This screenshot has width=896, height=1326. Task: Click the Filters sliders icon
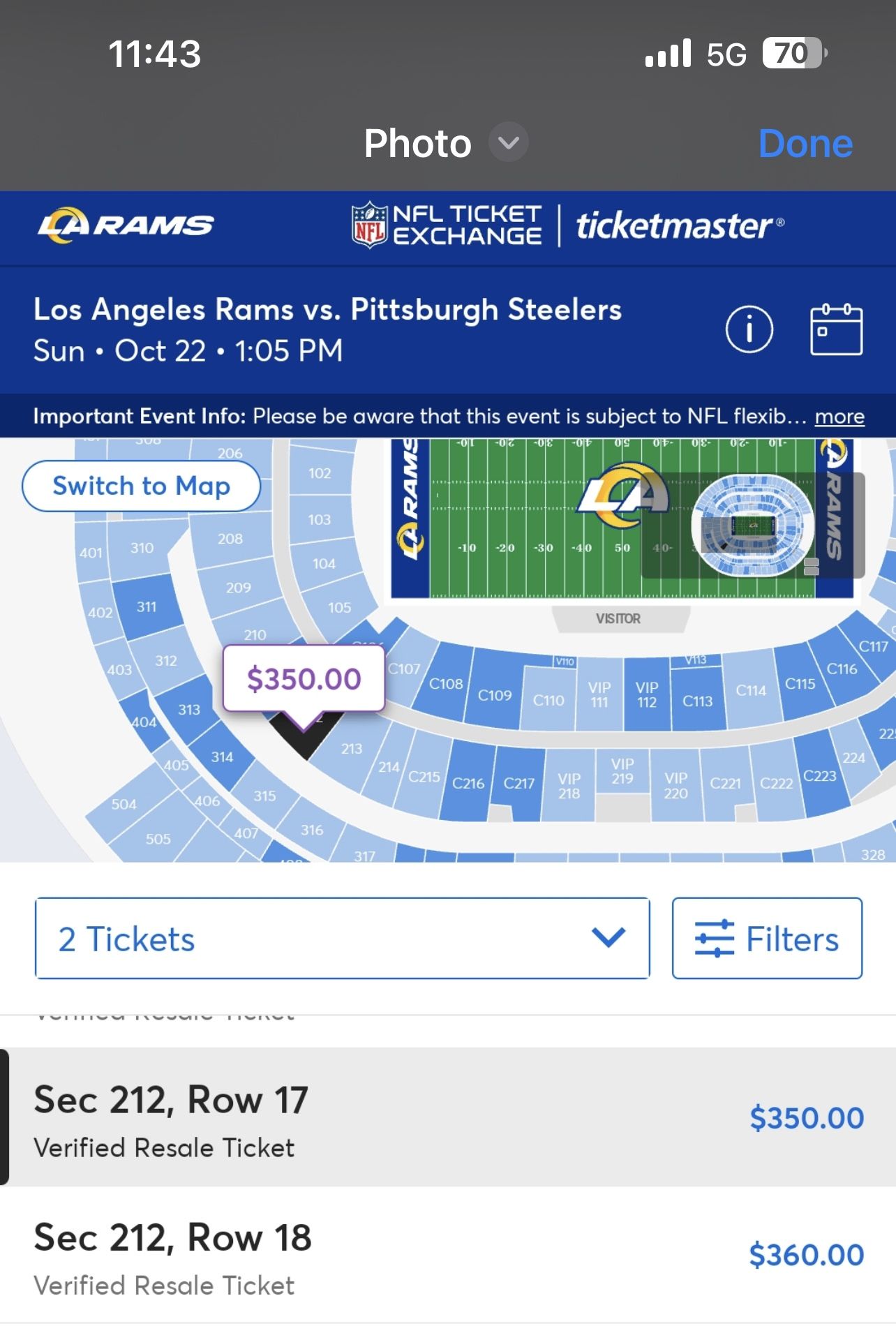click(x=714, y=938)
